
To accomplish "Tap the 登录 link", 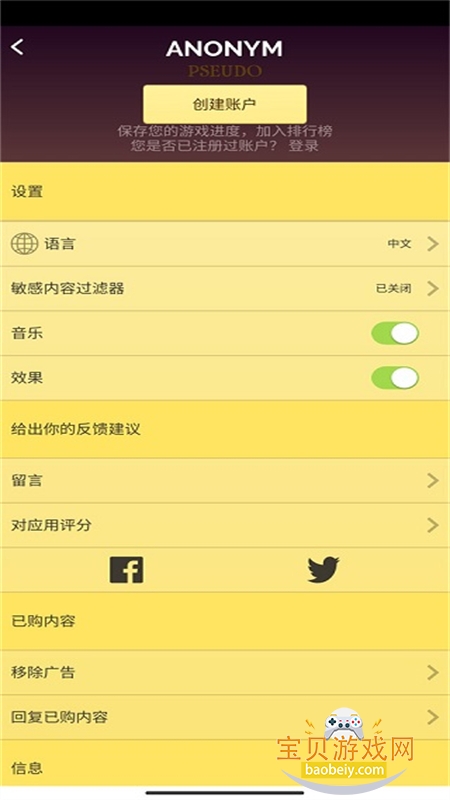I will tap(304, 145).
